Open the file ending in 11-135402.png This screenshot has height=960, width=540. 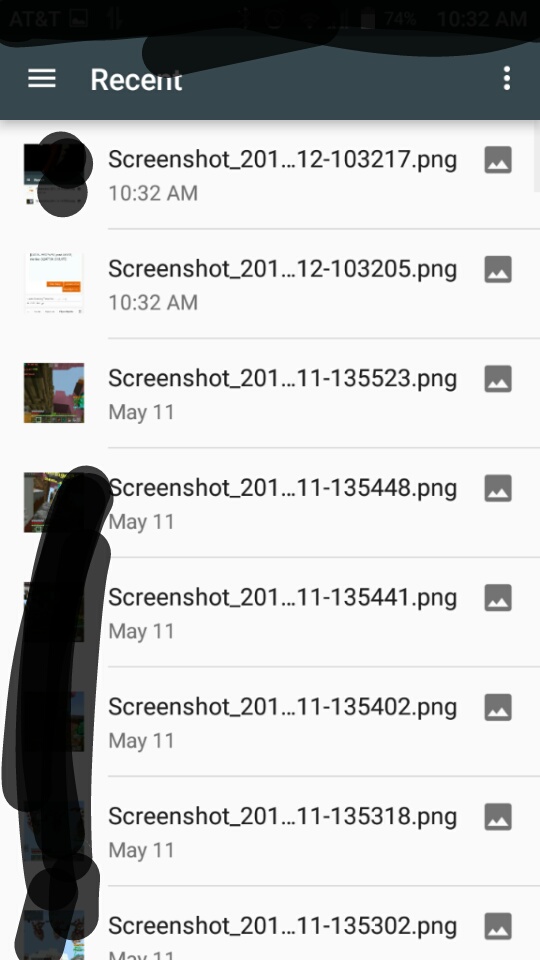pos(270,722)
